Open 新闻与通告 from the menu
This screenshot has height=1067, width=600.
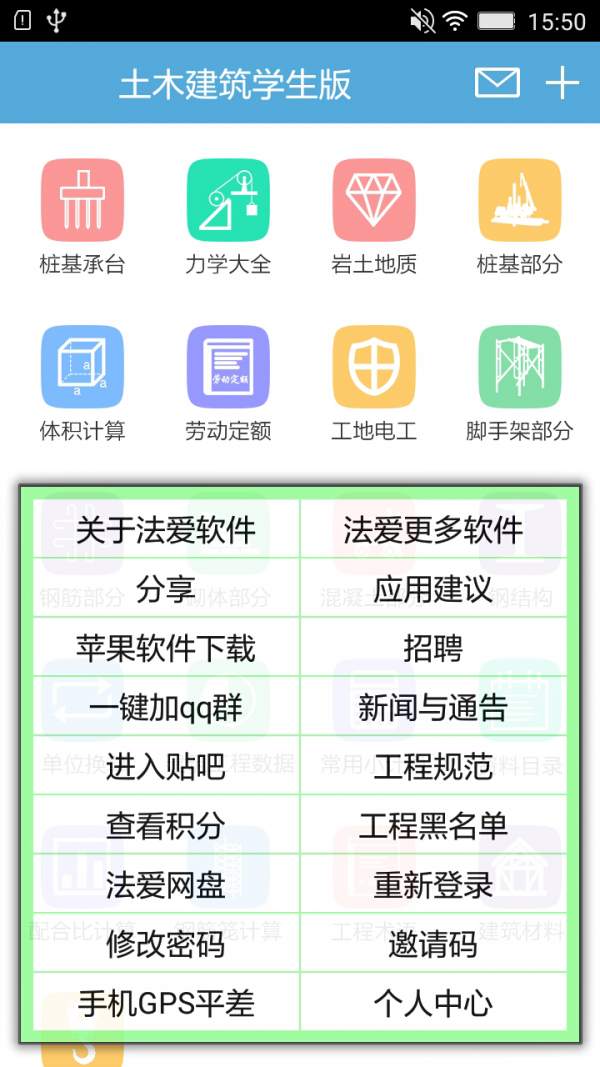click(x=433, y=707)
